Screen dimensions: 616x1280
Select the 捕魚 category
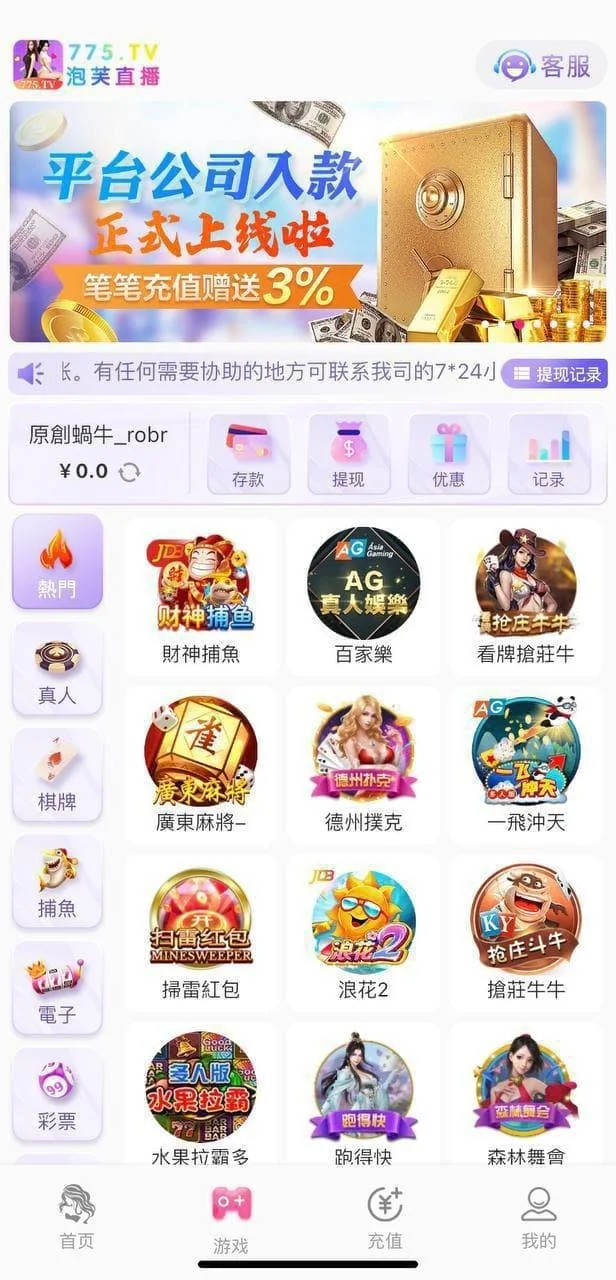coord(57,882)
